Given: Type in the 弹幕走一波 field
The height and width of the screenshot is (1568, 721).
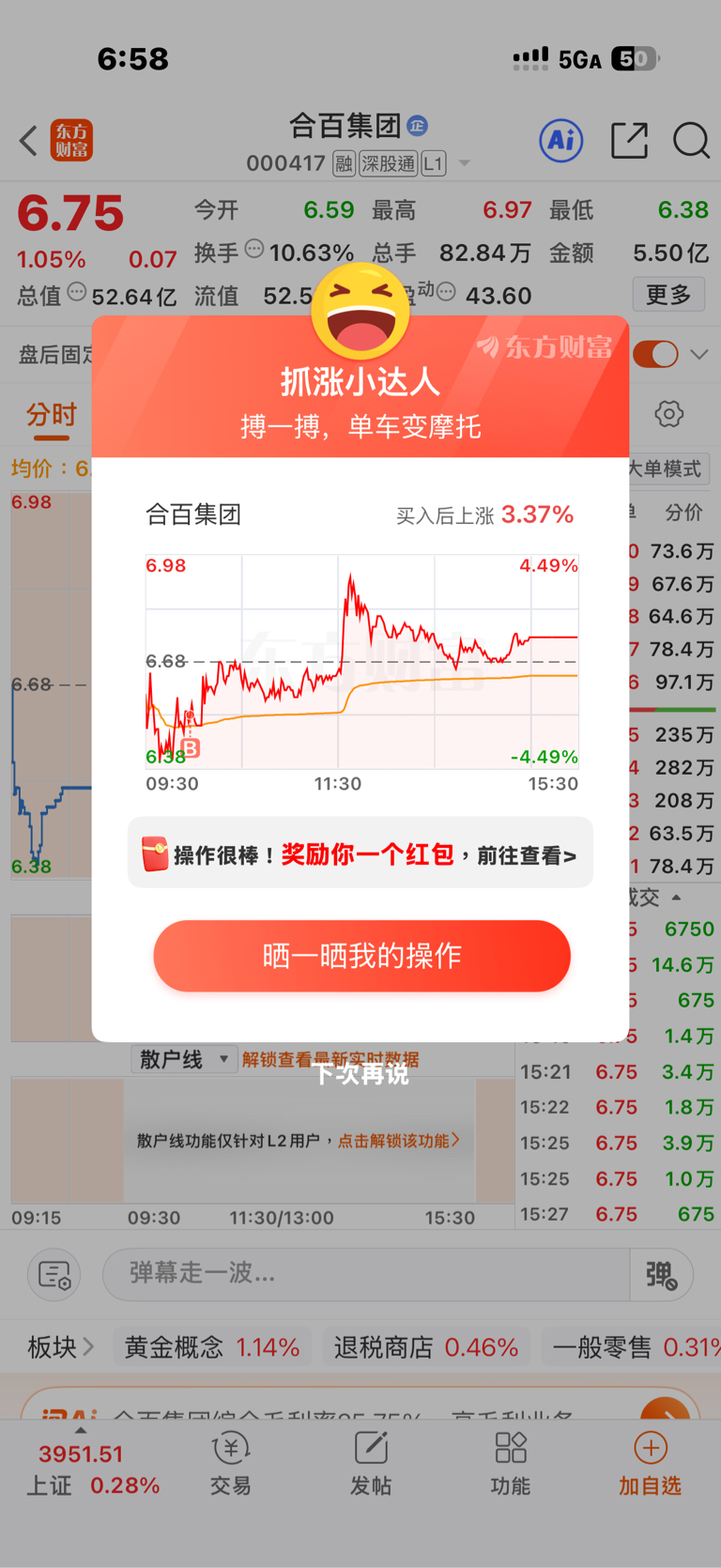Looking at the screenshot, I should click(366, 1273).
